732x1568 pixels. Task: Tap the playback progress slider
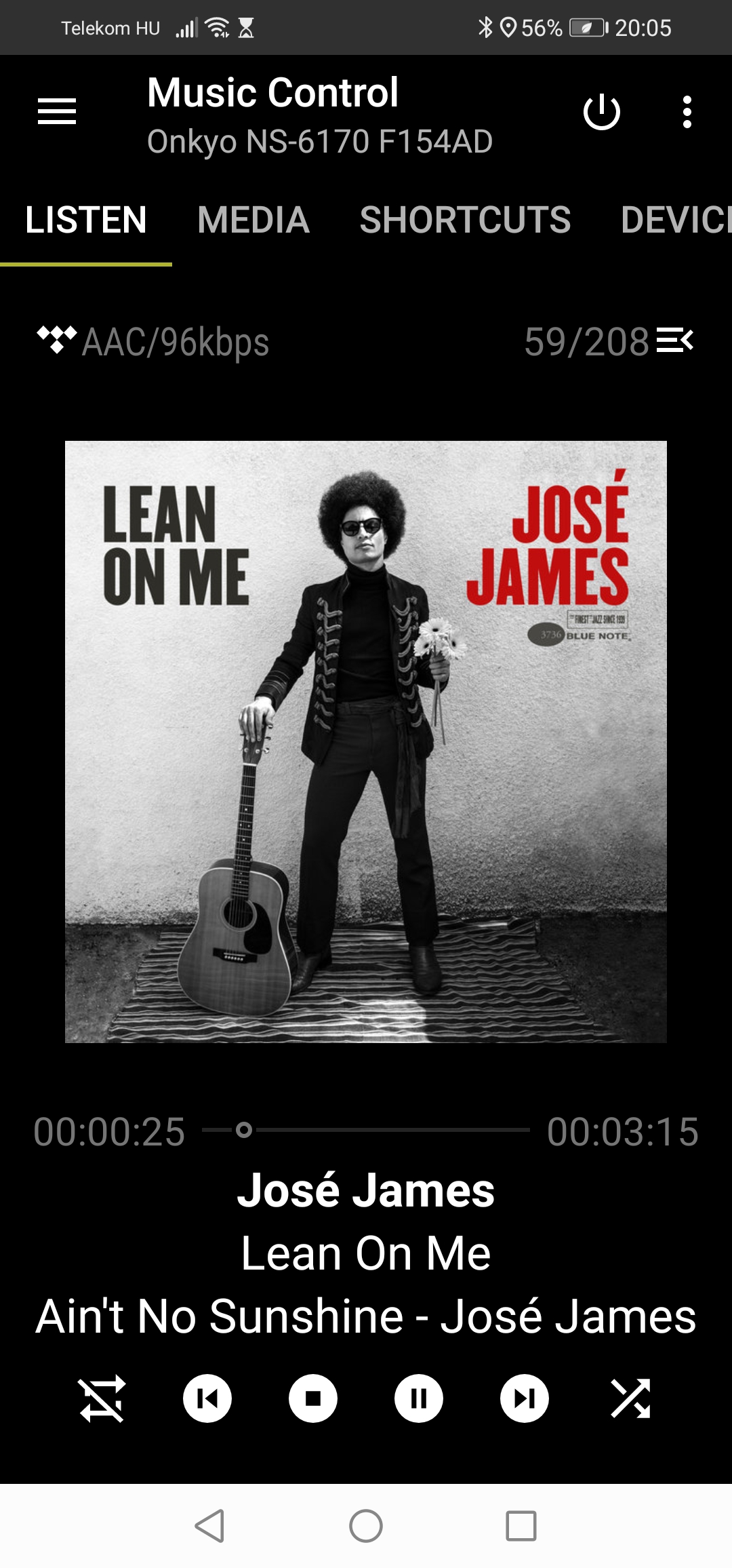click(x=366, y=1130)
